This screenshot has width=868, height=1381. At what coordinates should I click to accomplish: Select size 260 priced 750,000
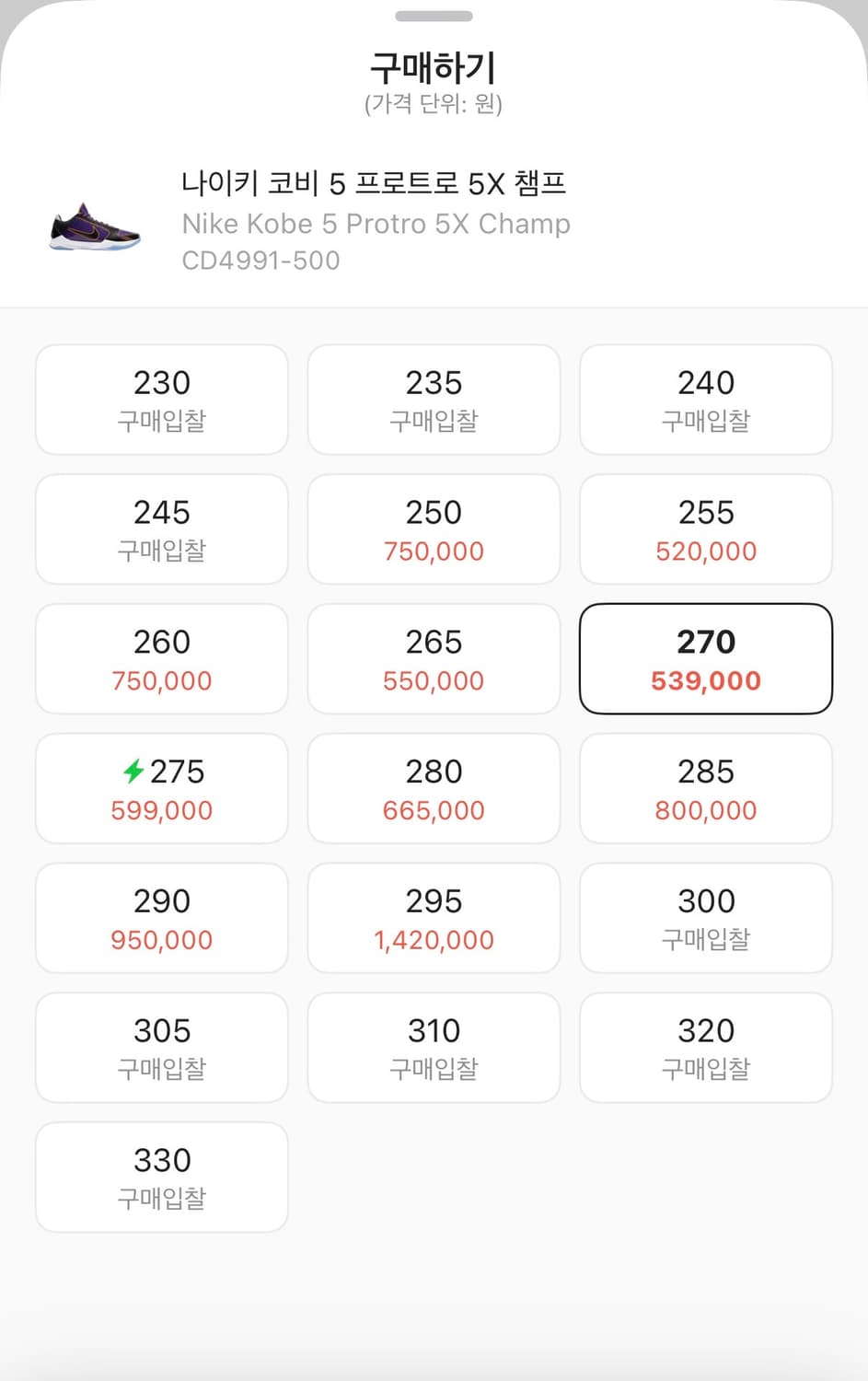pyautogui.click(x=161, y=659)
